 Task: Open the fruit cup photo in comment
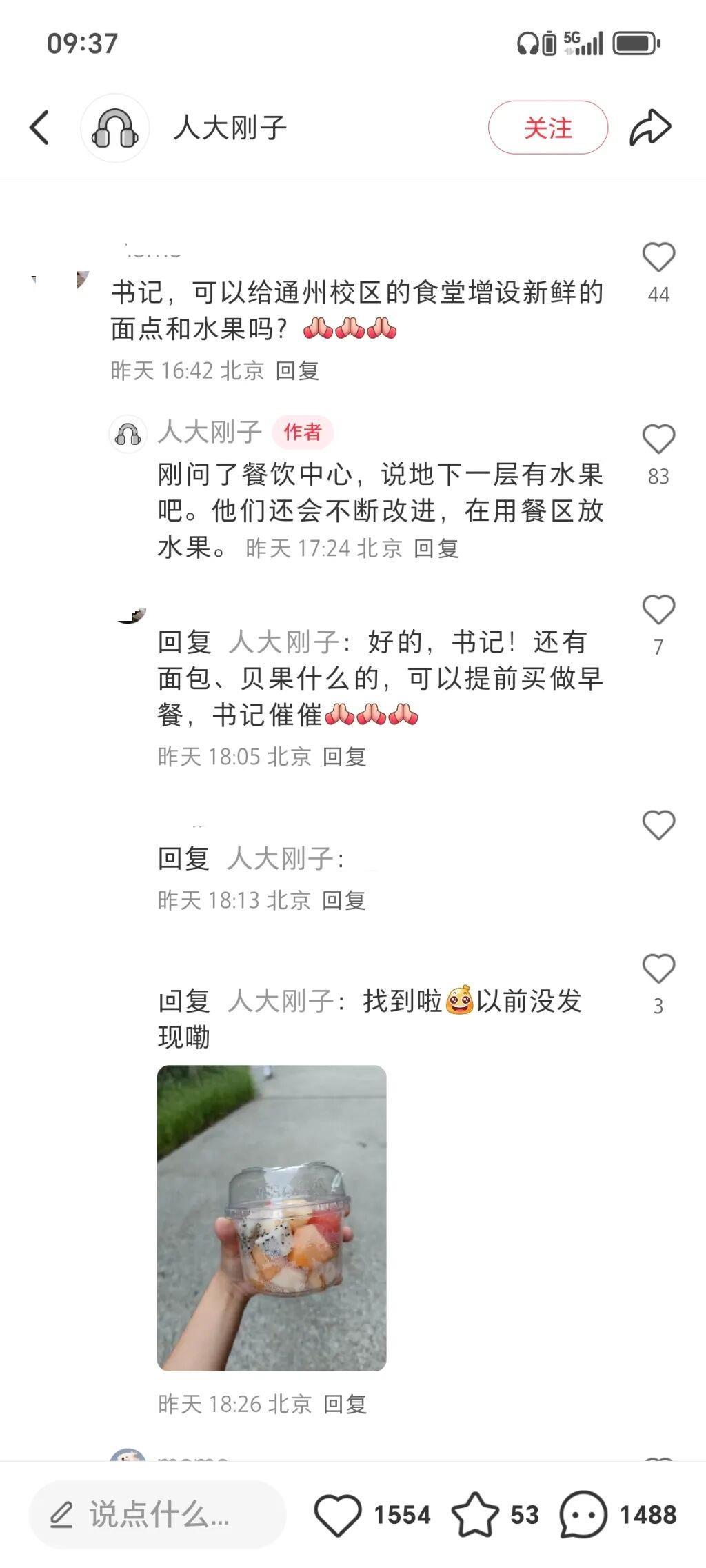pos(272,1218)
